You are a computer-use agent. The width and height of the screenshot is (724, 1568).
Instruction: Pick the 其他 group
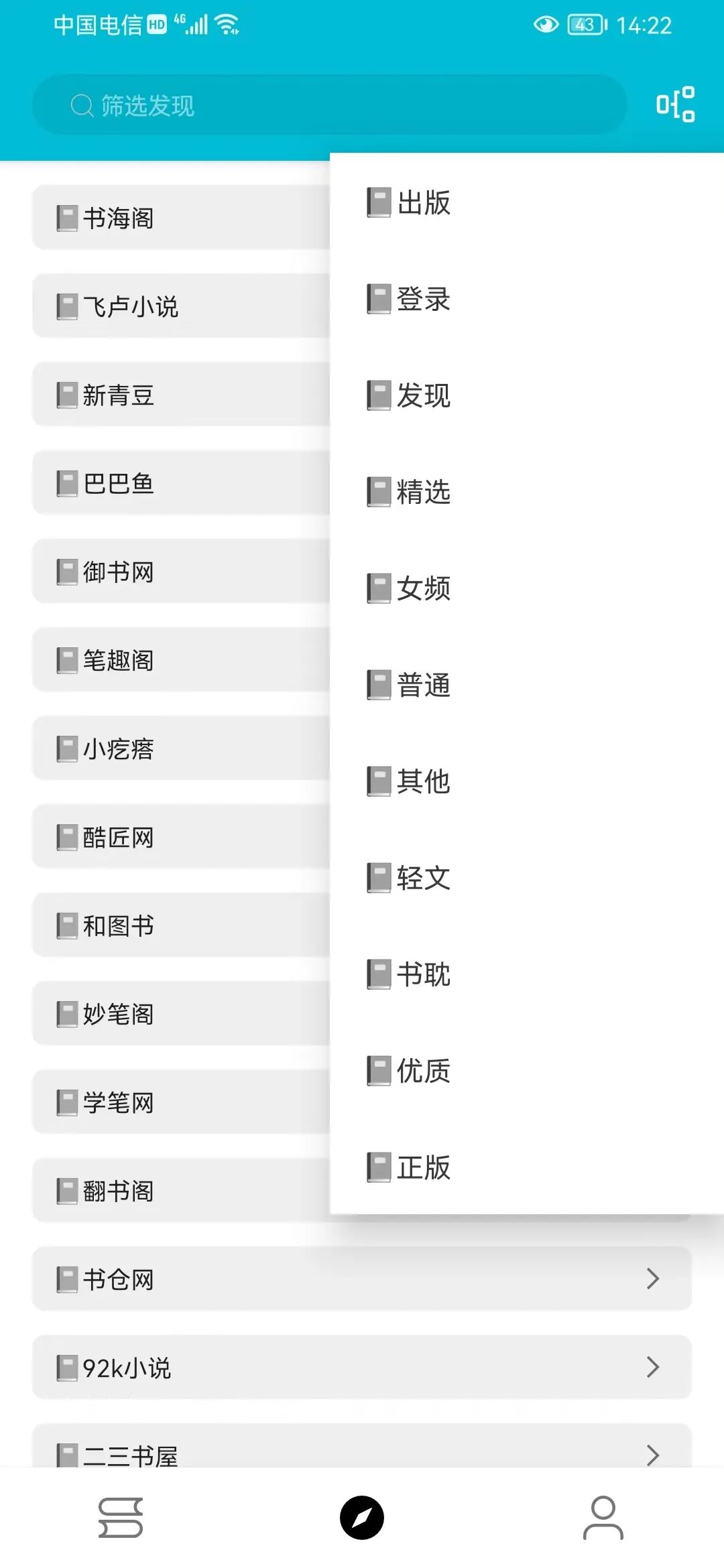424,782
